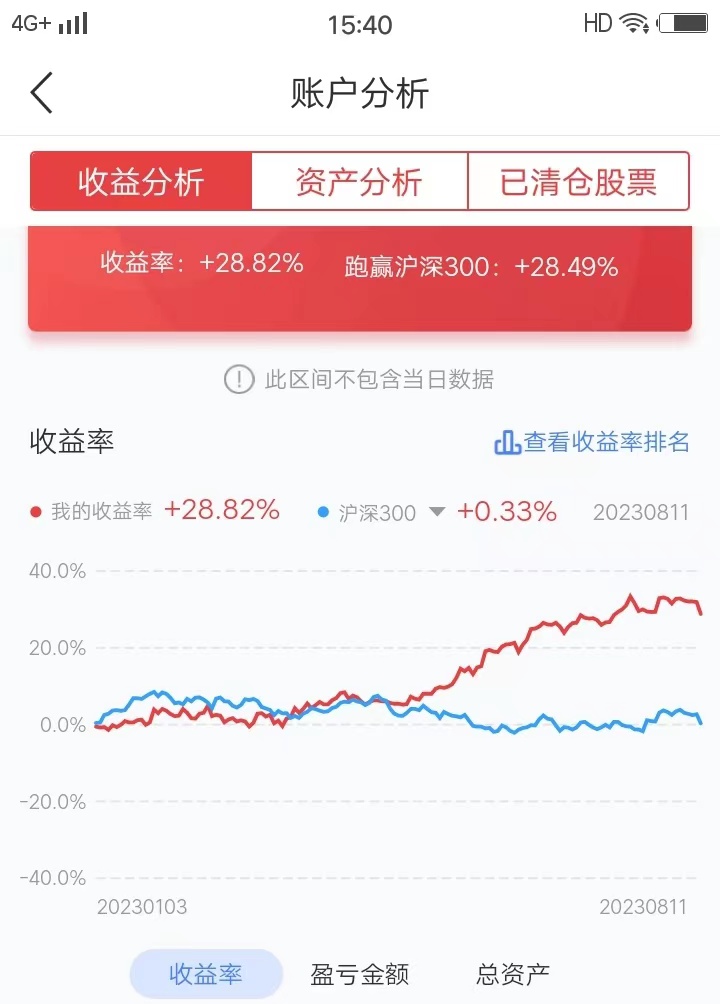Image resolution: width=720 pixels, height=1004 pixels.
Task: Open the 已清仓股票 tab
Action: click(x=578, y=181)
